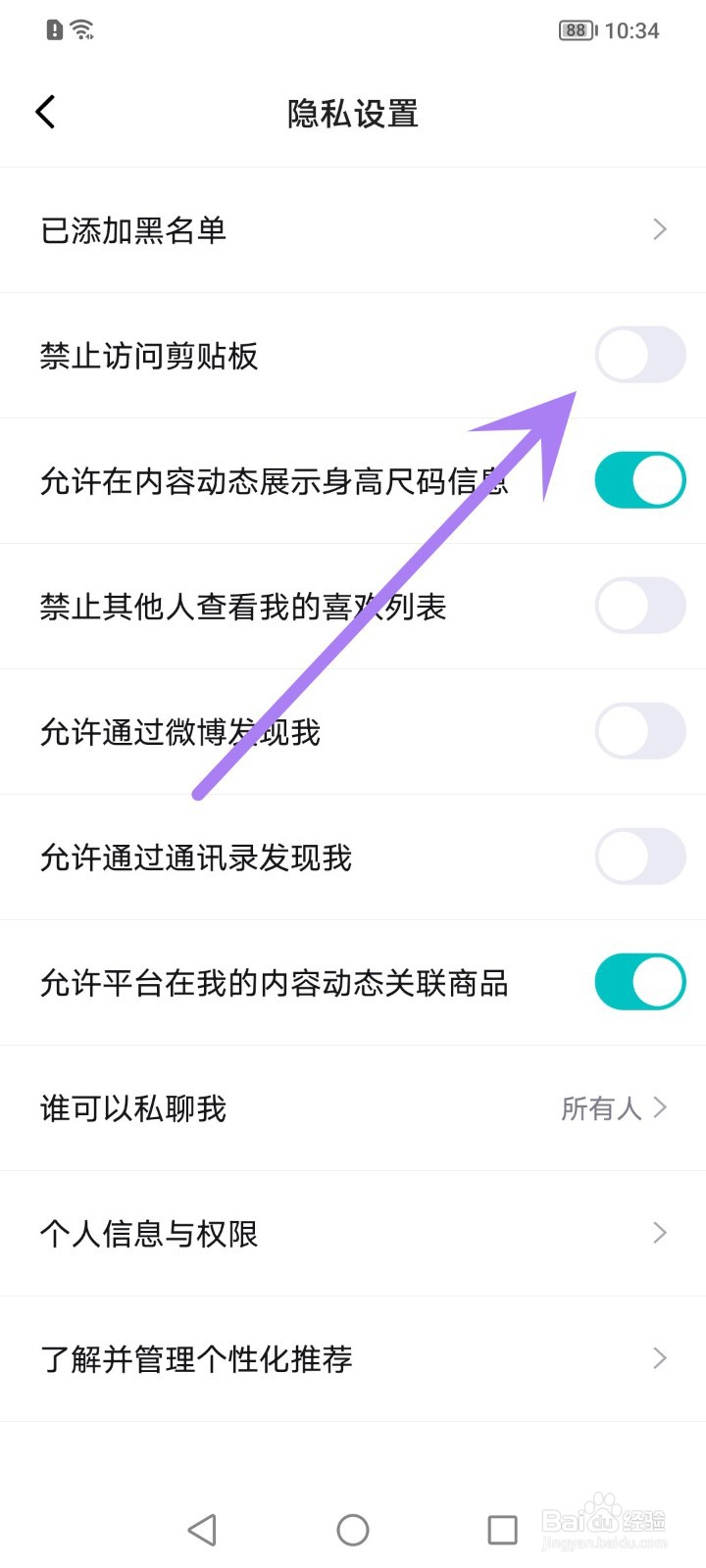Screen dimensions: 706x1568
Task: Disable 允许在内容动态展示身高尺码信息
Action: point(639,480)
